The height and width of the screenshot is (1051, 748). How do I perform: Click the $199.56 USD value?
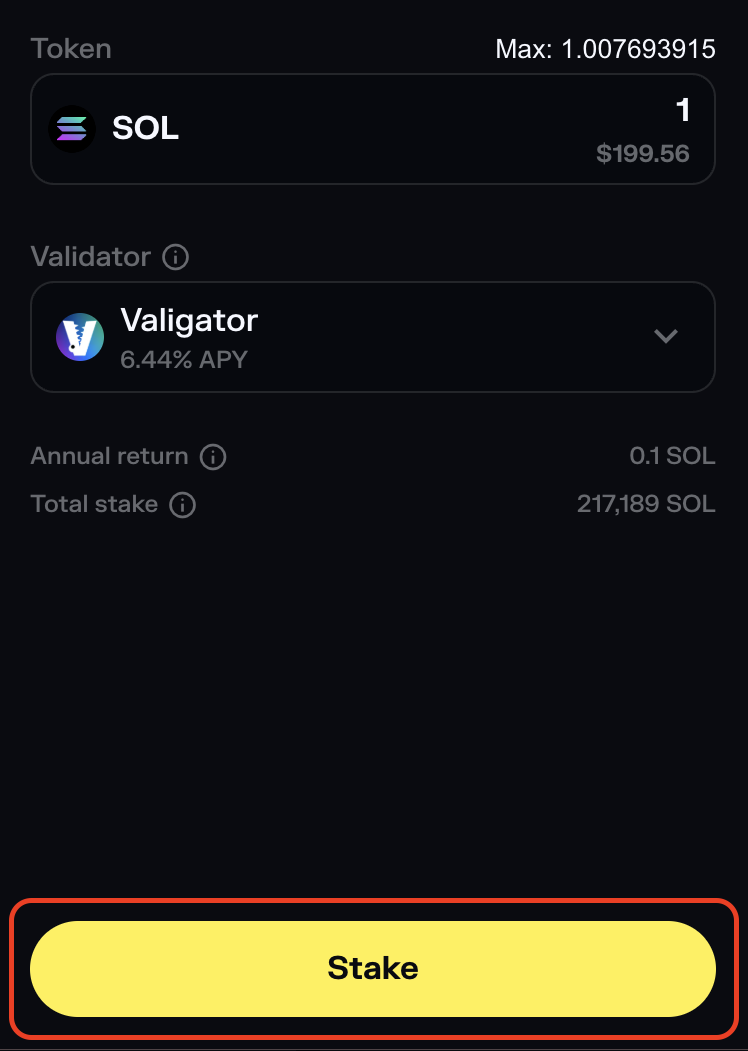coord(643,153)
